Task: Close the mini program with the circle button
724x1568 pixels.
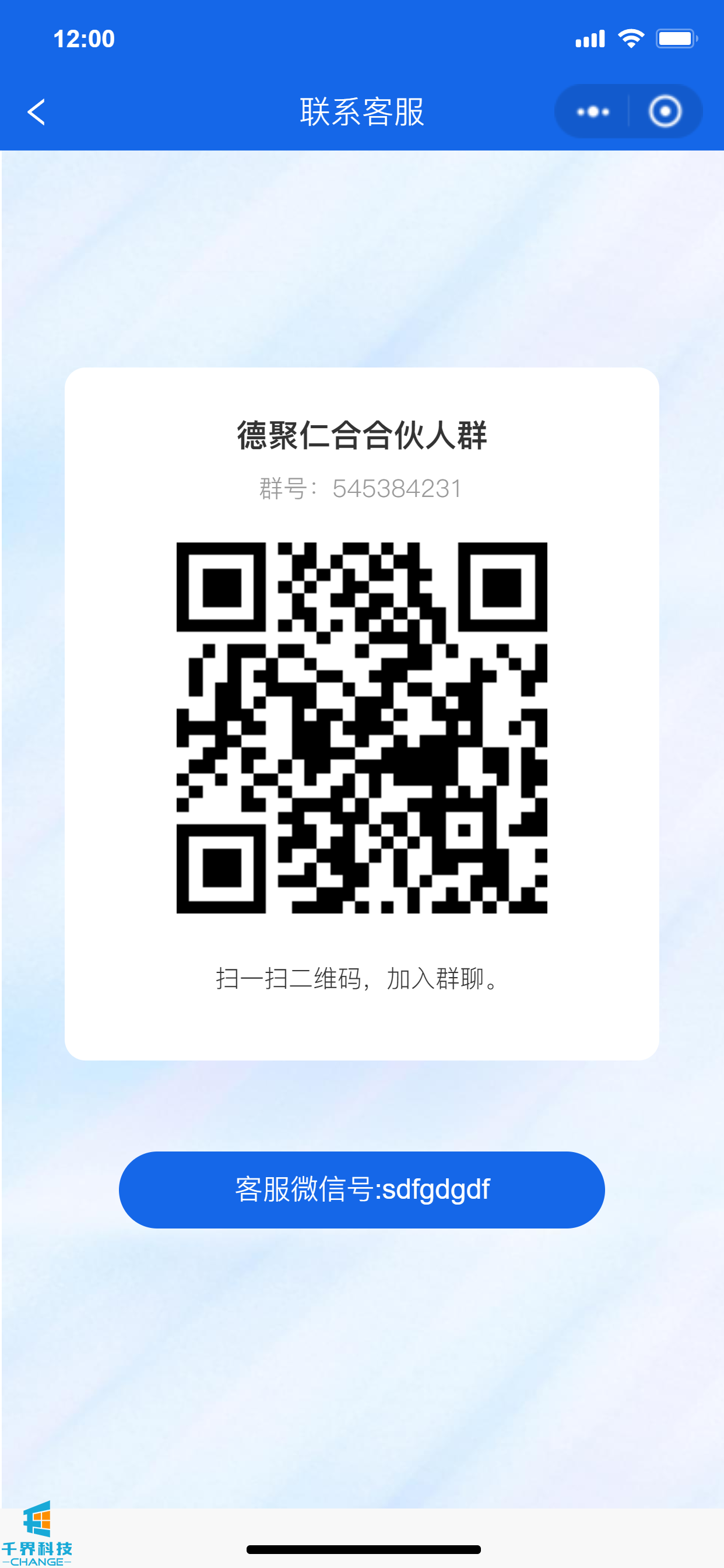Action: pyautogui.click(x=665, y=112)
